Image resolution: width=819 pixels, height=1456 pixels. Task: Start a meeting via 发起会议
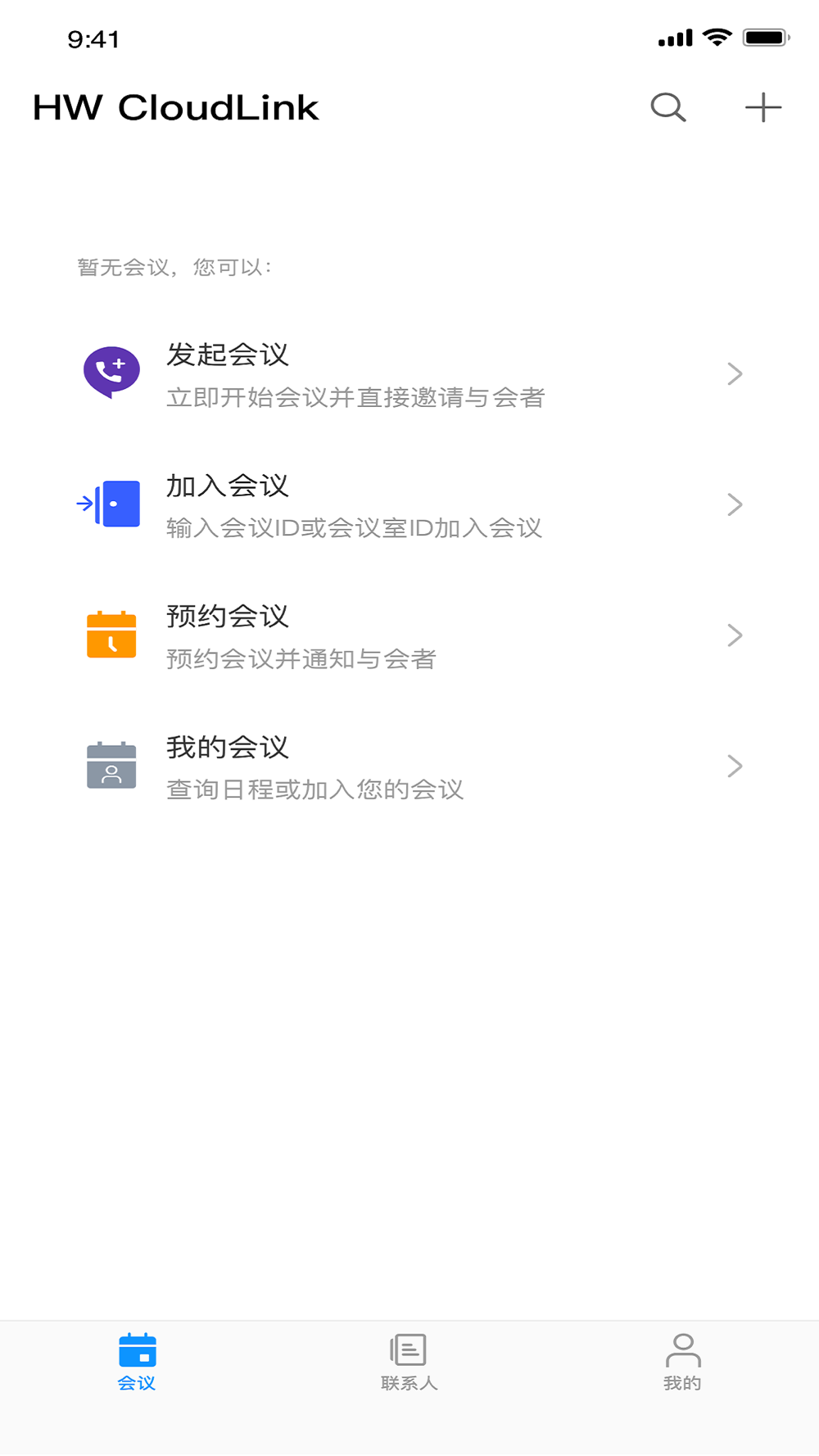coord(409,374)
